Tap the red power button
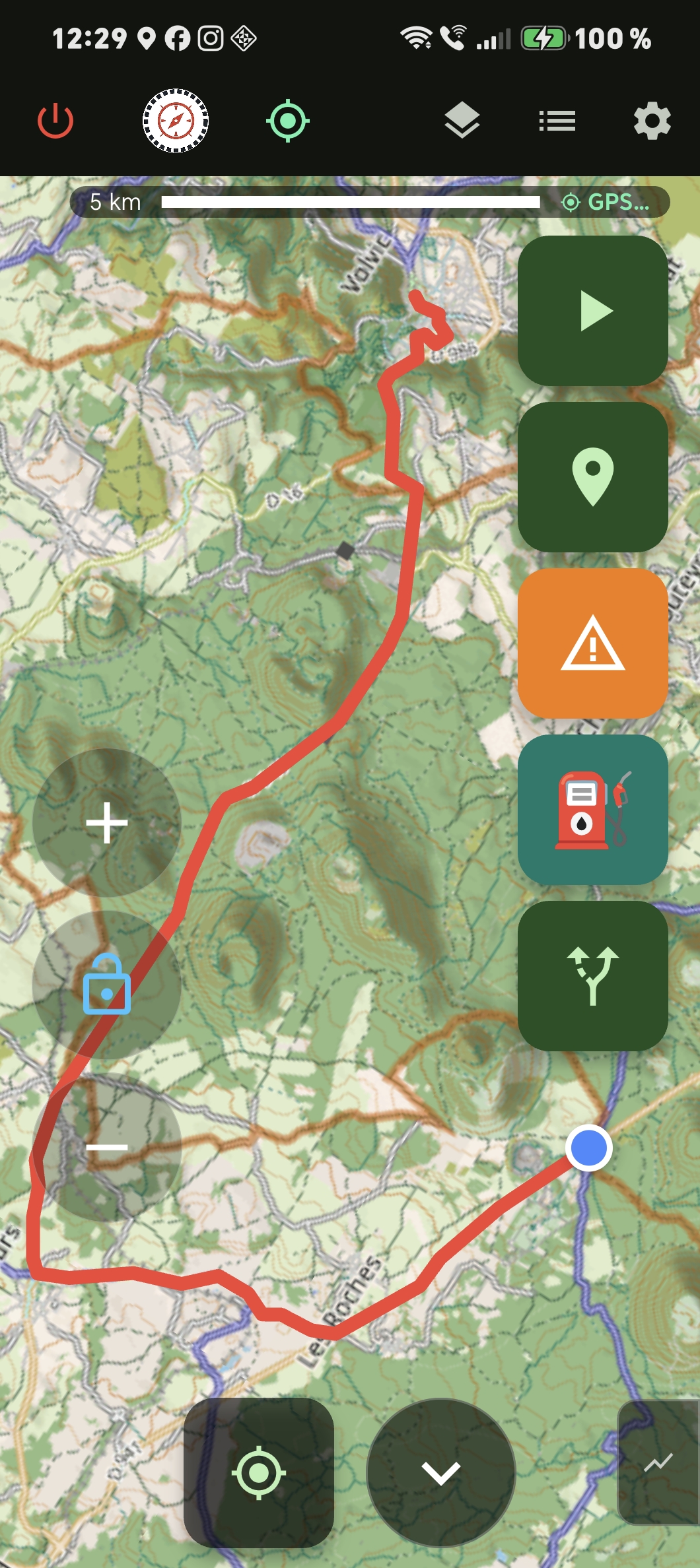The width and height of the screenshot is (700, 1568). (x=55, y=121)
